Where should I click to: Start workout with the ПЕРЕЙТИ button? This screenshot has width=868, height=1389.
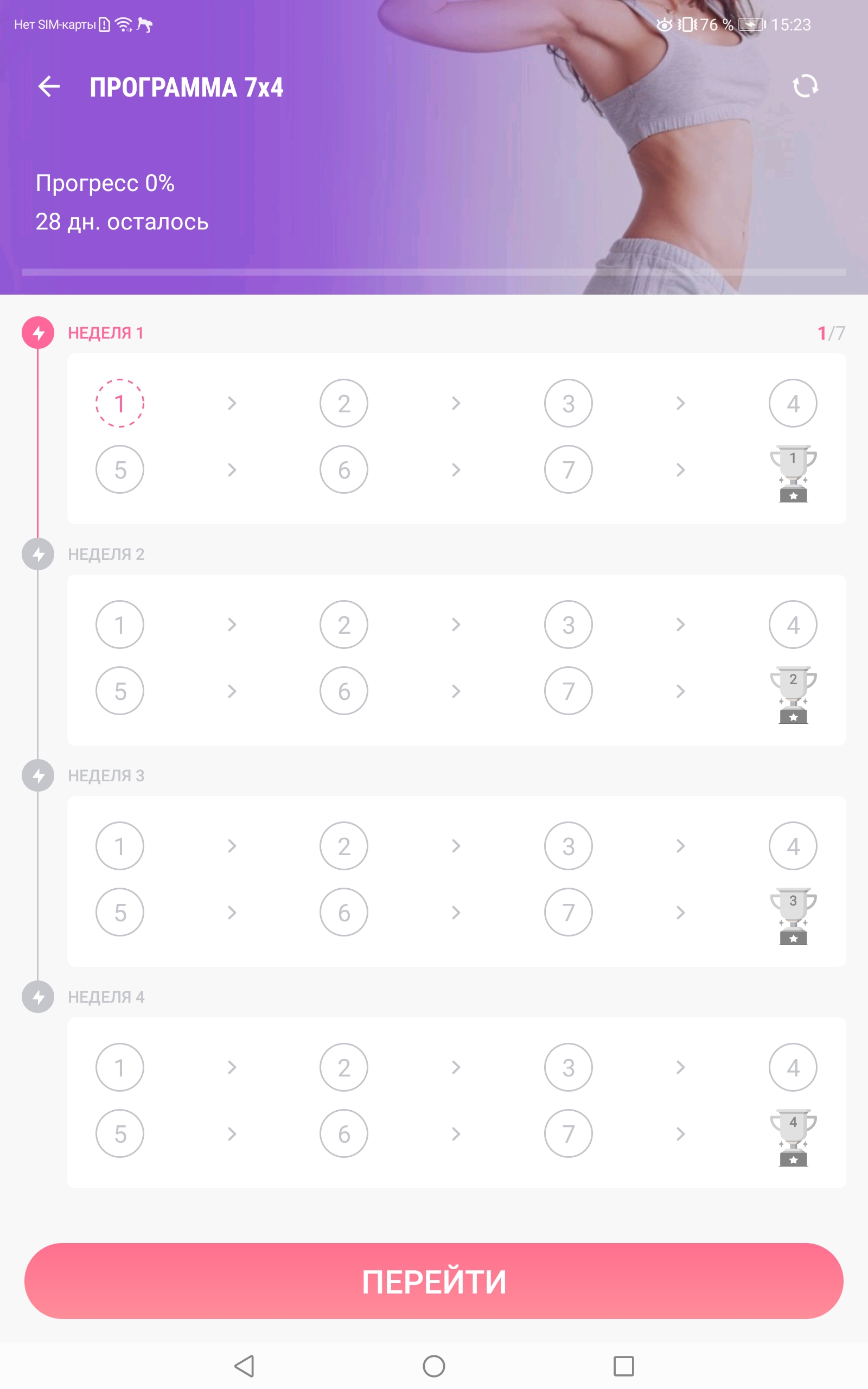click(434, 1281)
